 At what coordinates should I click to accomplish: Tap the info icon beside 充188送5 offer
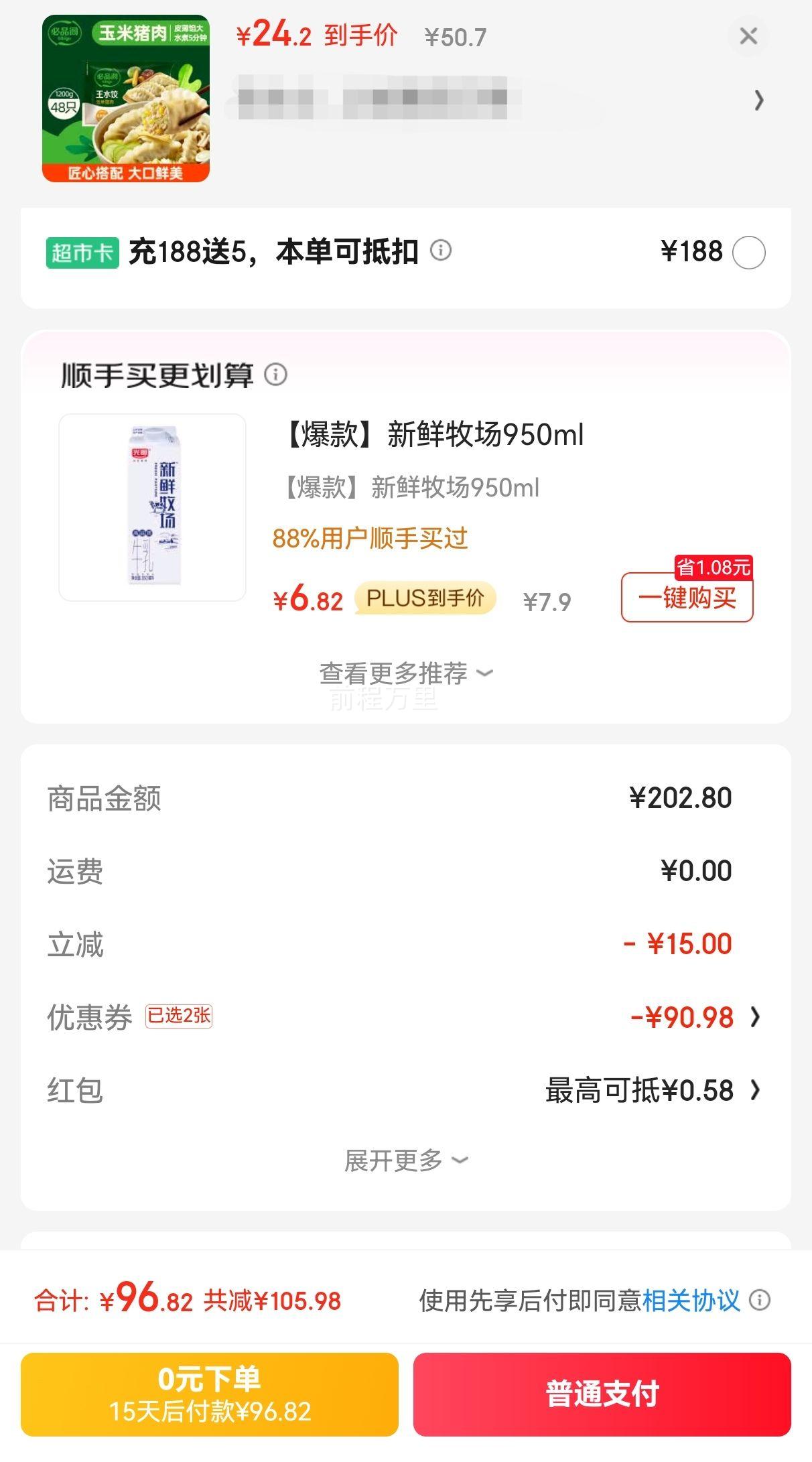(440, 251)
